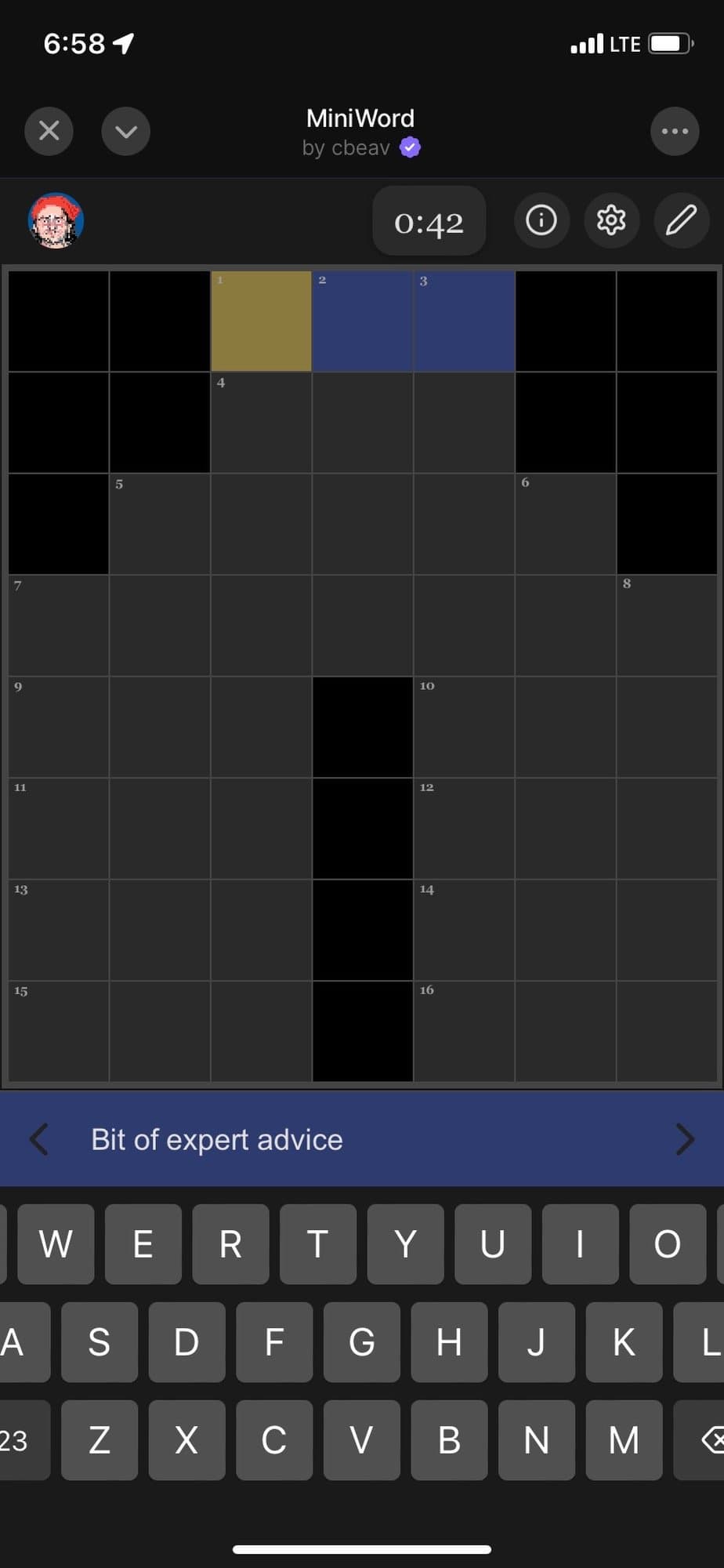This screenshot has height=1568, width=724.
Task: Select the clue 'Bit of expert advice'
Action: pos(216,1139)
